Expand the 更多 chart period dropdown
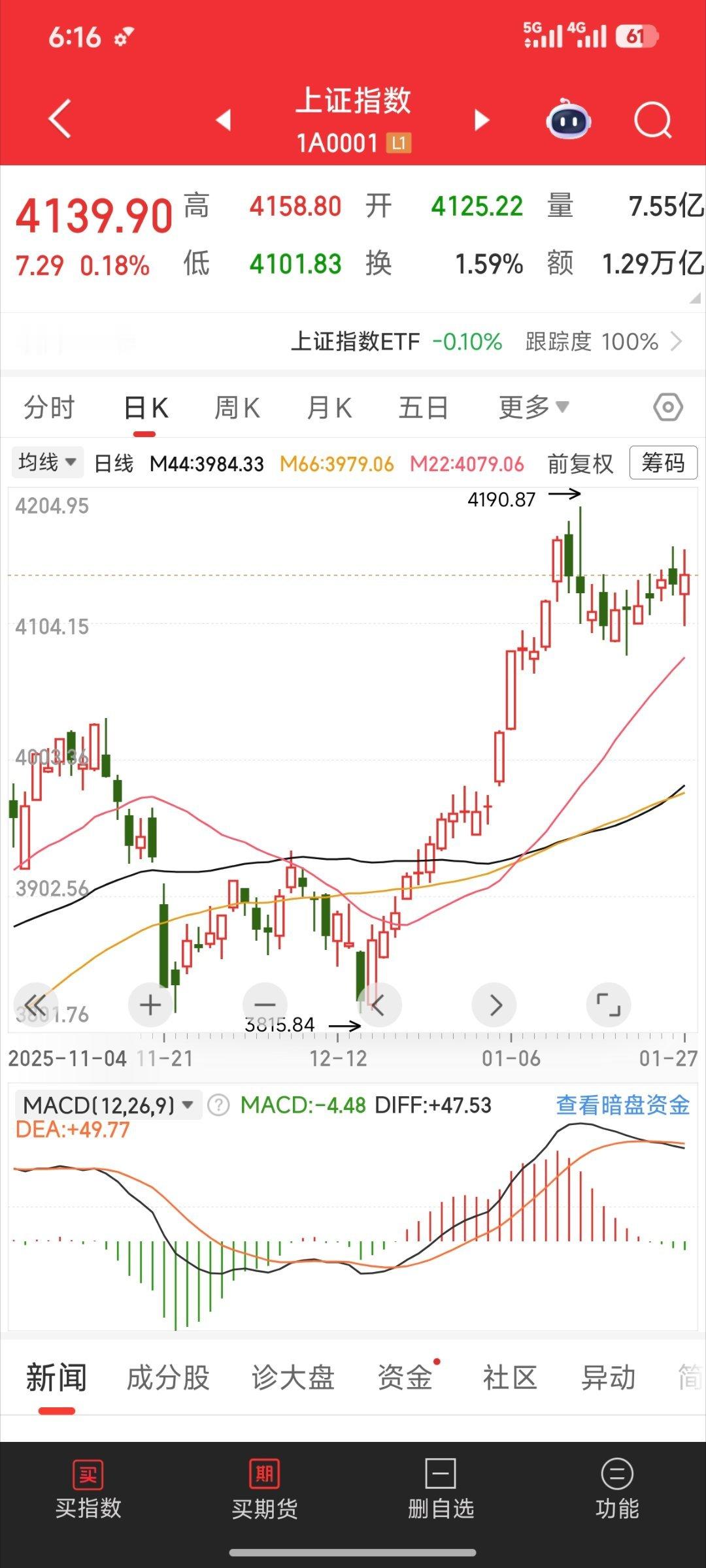Screen dimensions: 706x1568 tap(533, 406)
